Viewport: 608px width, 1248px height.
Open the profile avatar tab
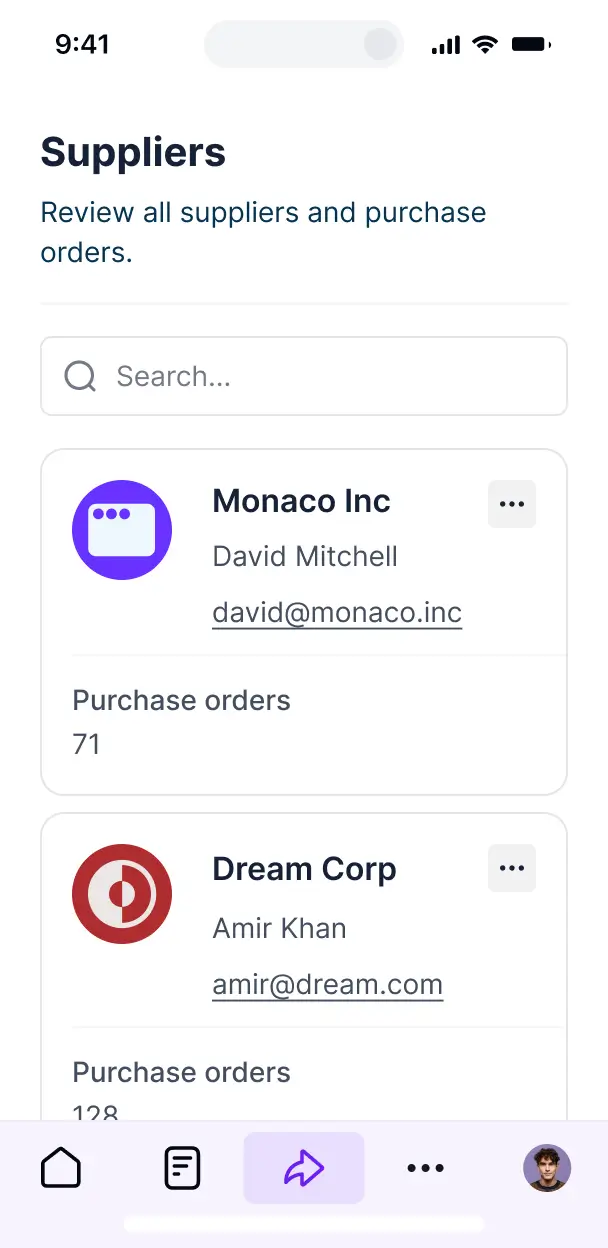coord(547,1168)
